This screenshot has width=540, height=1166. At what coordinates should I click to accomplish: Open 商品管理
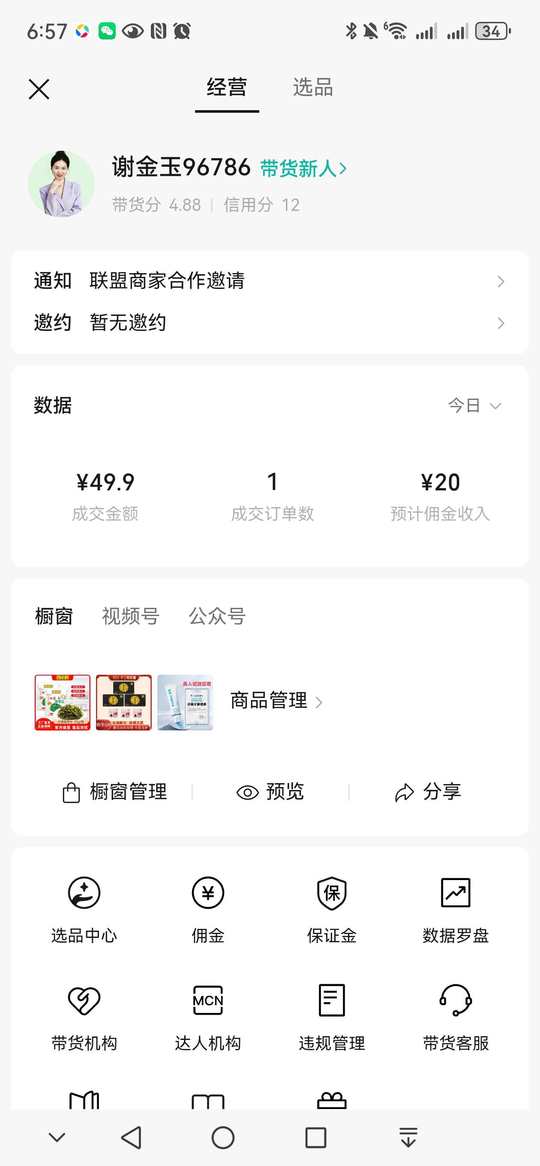point(276,700)
